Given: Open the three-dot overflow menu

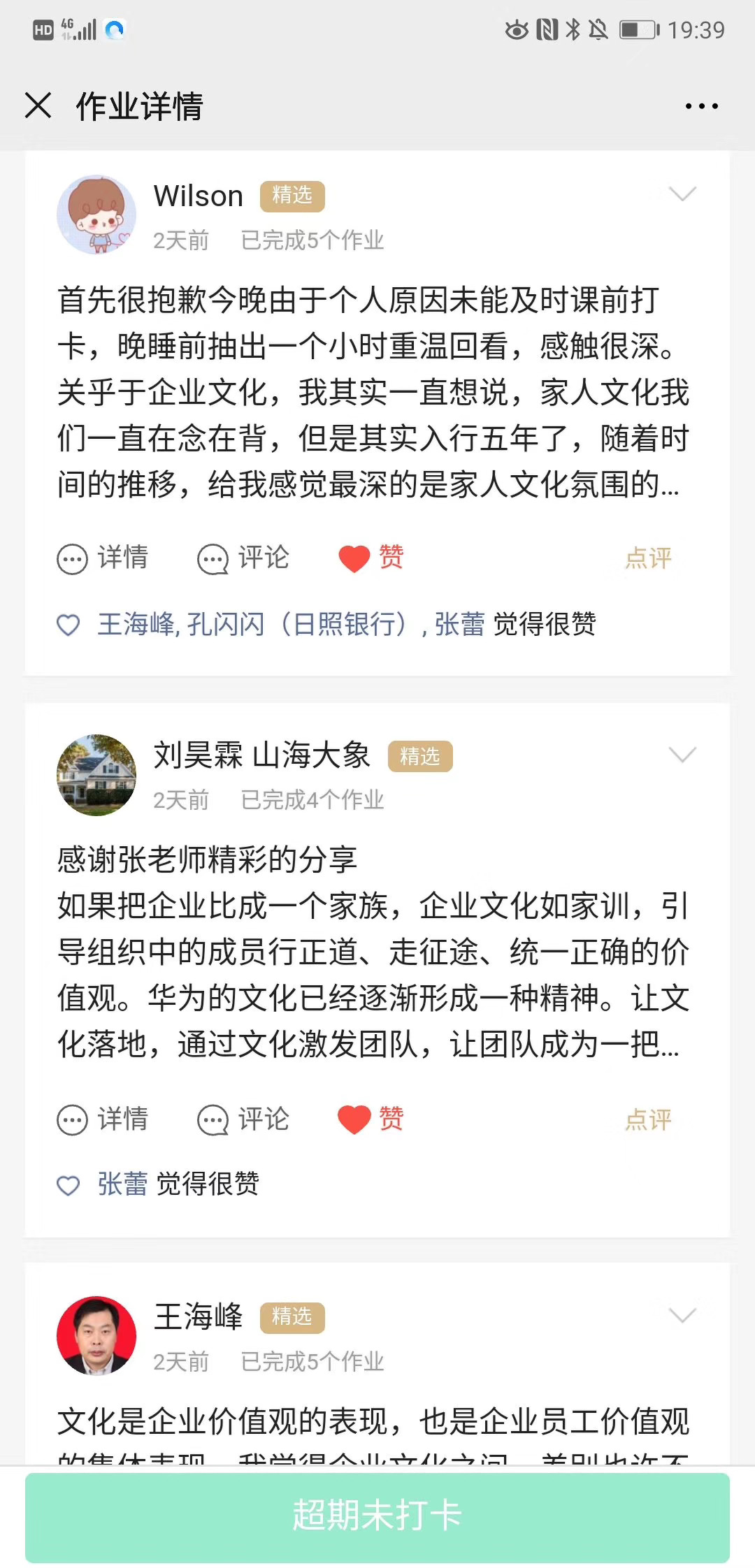Looking at the screenshot, I should pos(701,106).
